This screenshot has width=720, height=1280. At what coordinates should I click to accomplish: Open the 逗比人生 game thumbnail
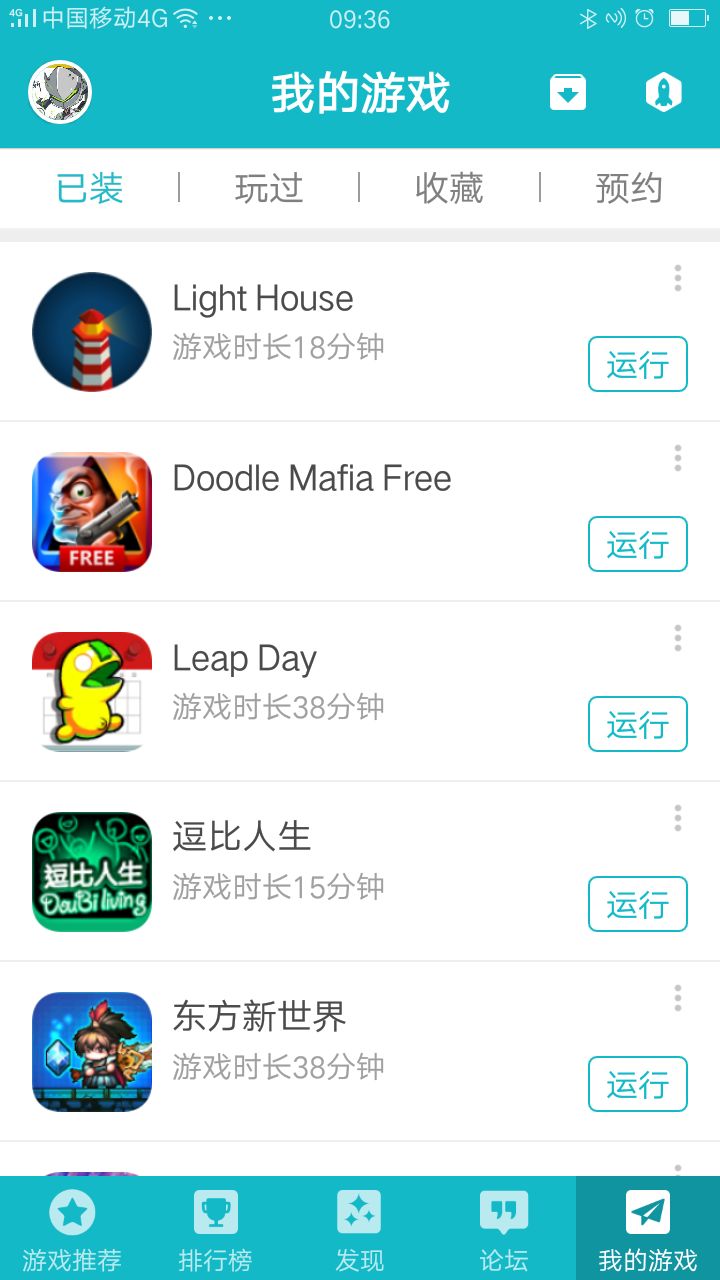(x=91, y=872)
